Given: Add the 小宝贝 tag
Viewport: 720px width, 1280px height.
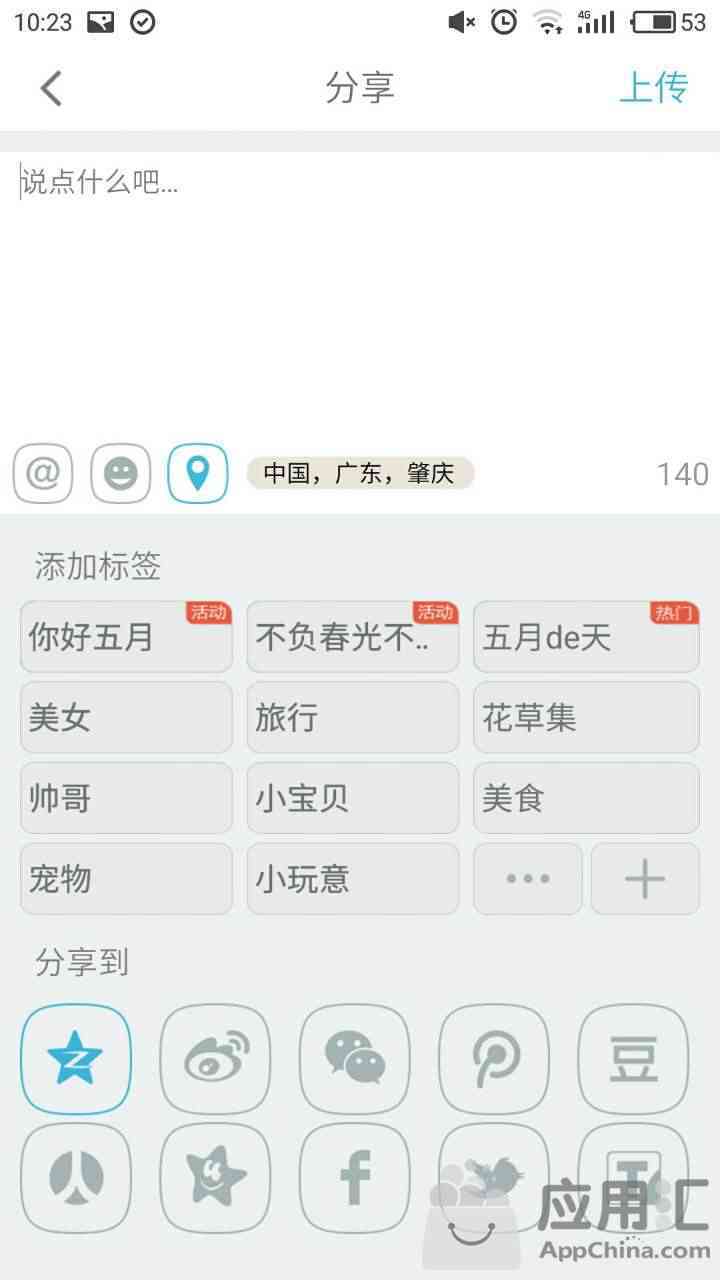Looking at the screenshot, I should (x=353, y=798).
